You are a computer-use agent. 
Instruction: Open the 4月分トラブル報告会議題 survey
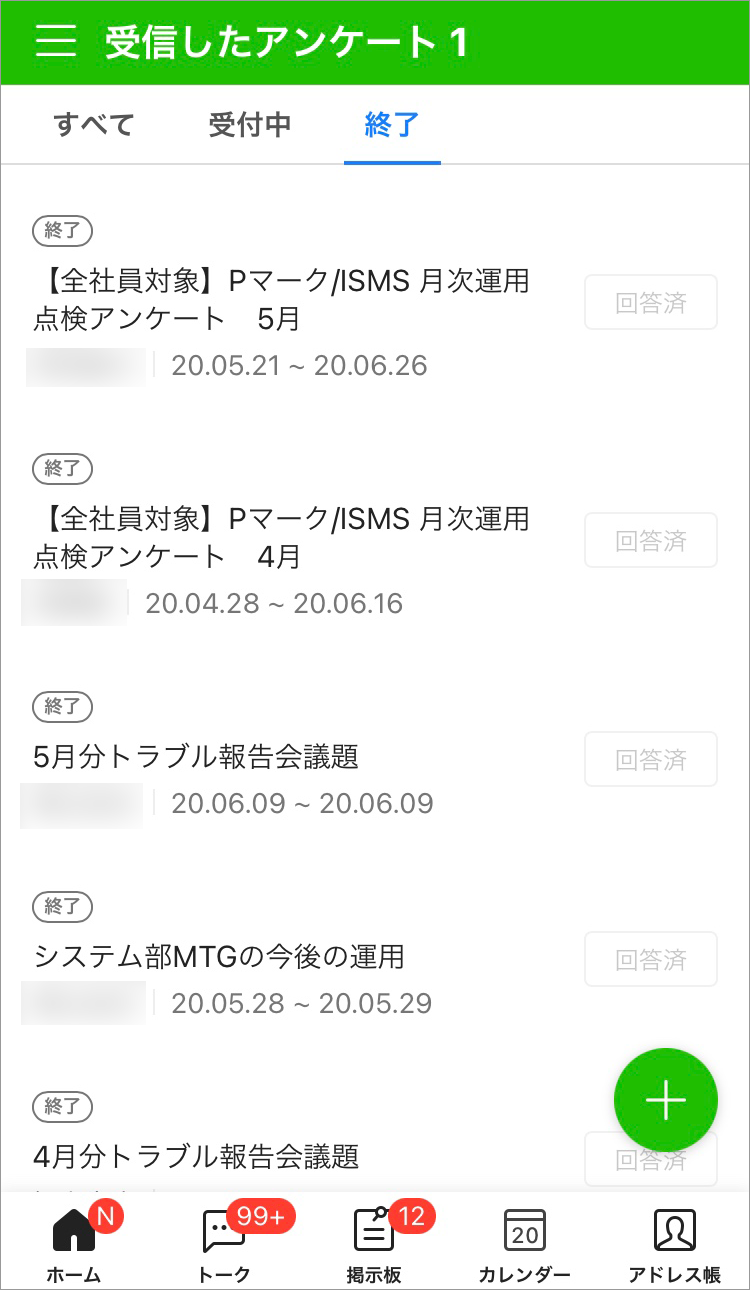point(196,1157)
